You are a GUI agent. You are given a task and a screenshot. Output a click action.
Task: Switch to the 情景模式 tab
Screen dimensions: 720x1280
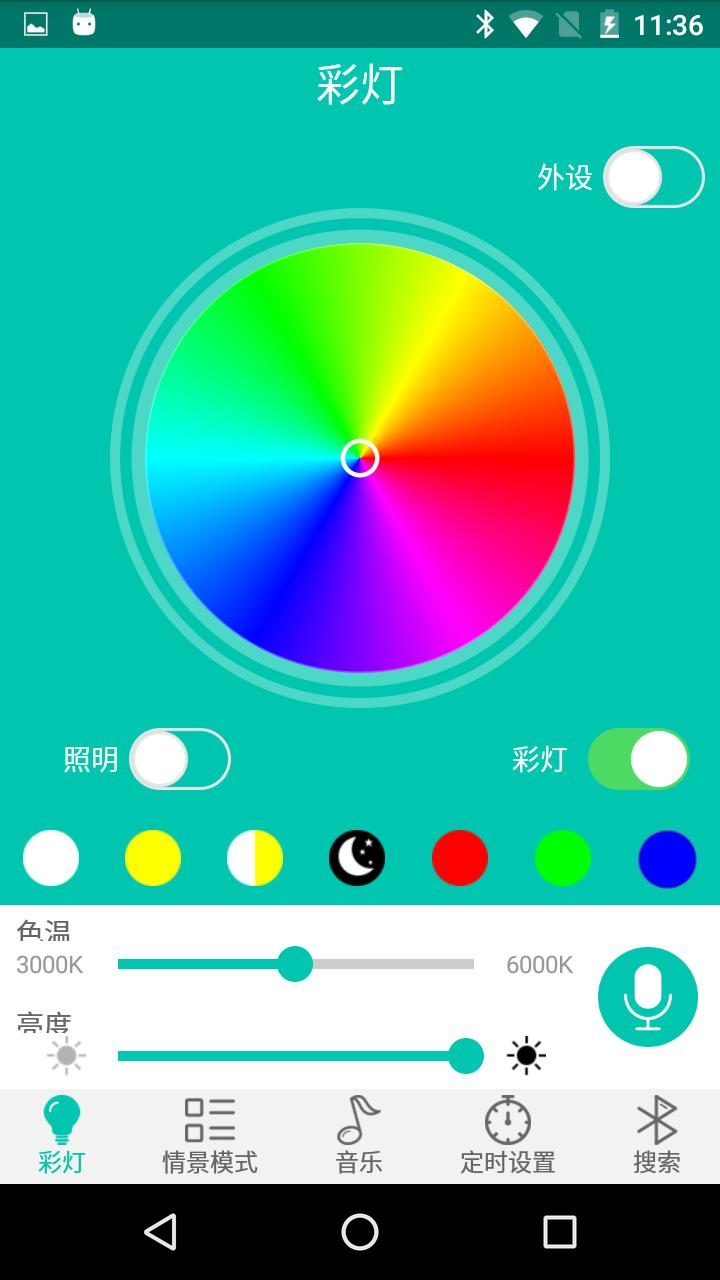point(210,1136)
